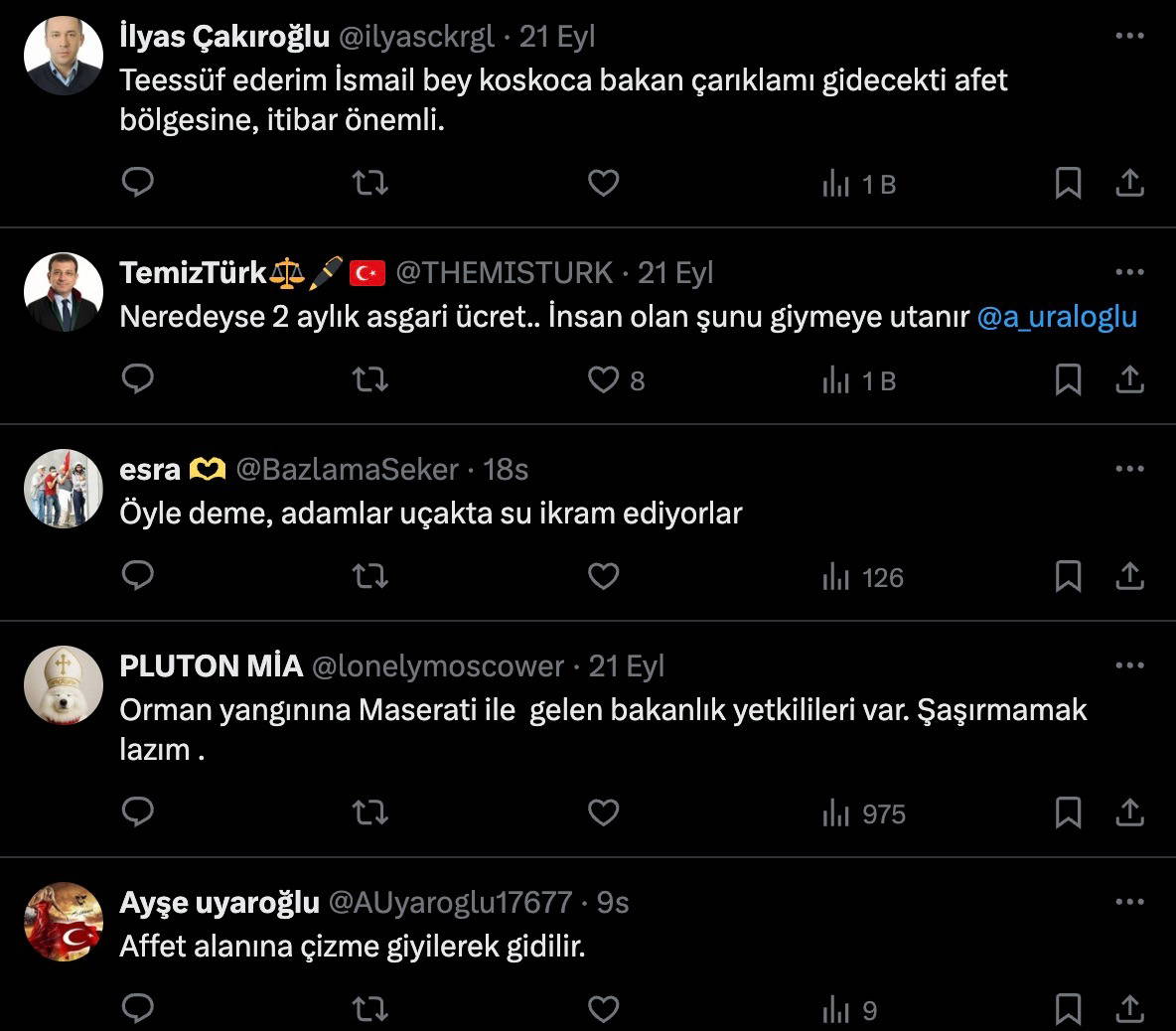Open more options on İlyas Çakıroğlu's tweet
This screenshot has width=1176, height=1031.
pyautogui.click(x=1129, y=36)
